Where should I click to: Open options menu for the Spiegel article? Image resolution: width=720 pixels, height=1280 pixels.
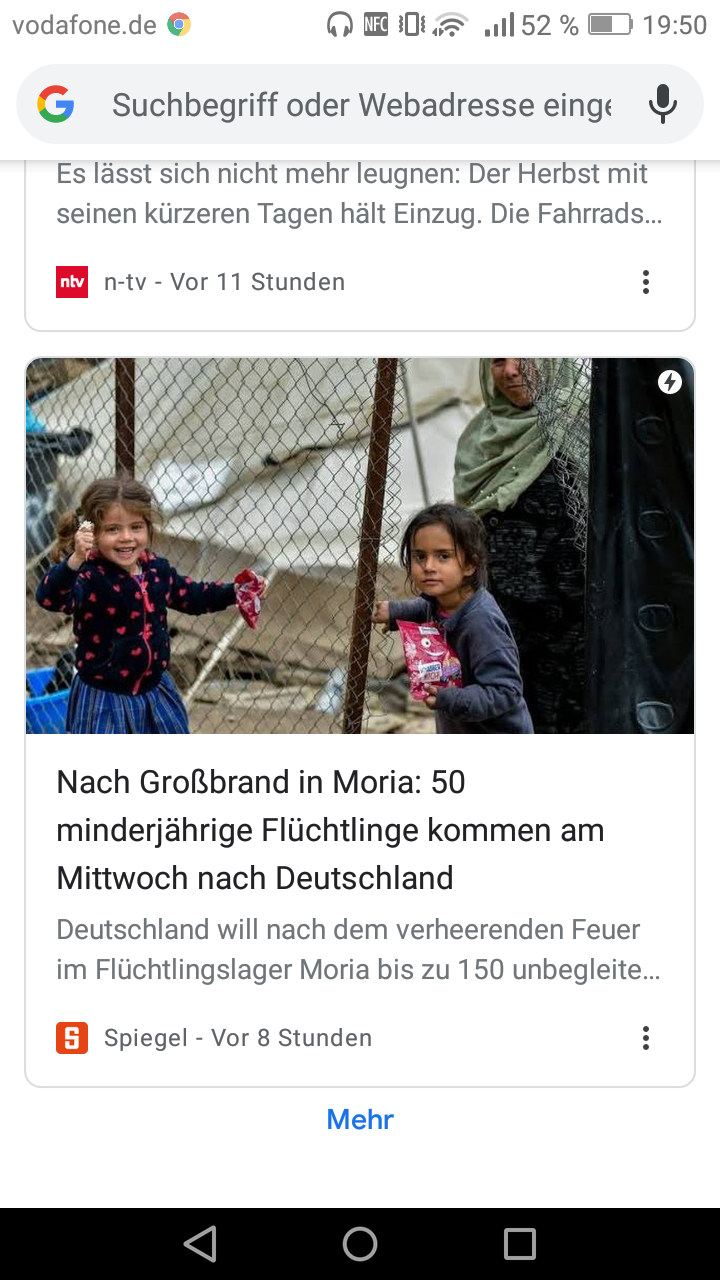pos(646,1038)
